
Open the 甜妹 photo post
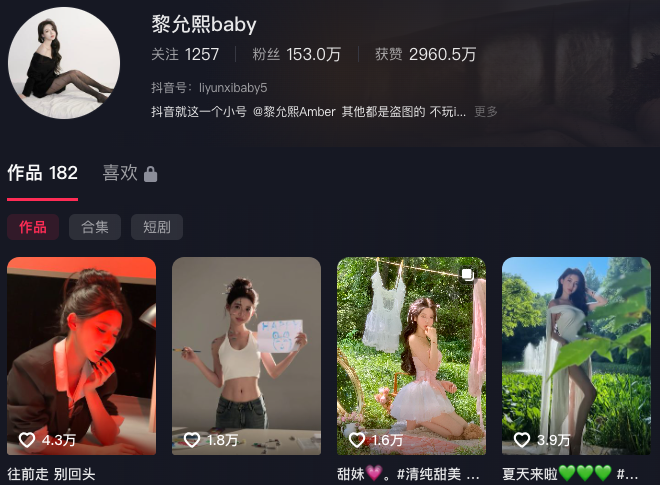(411, 355)
